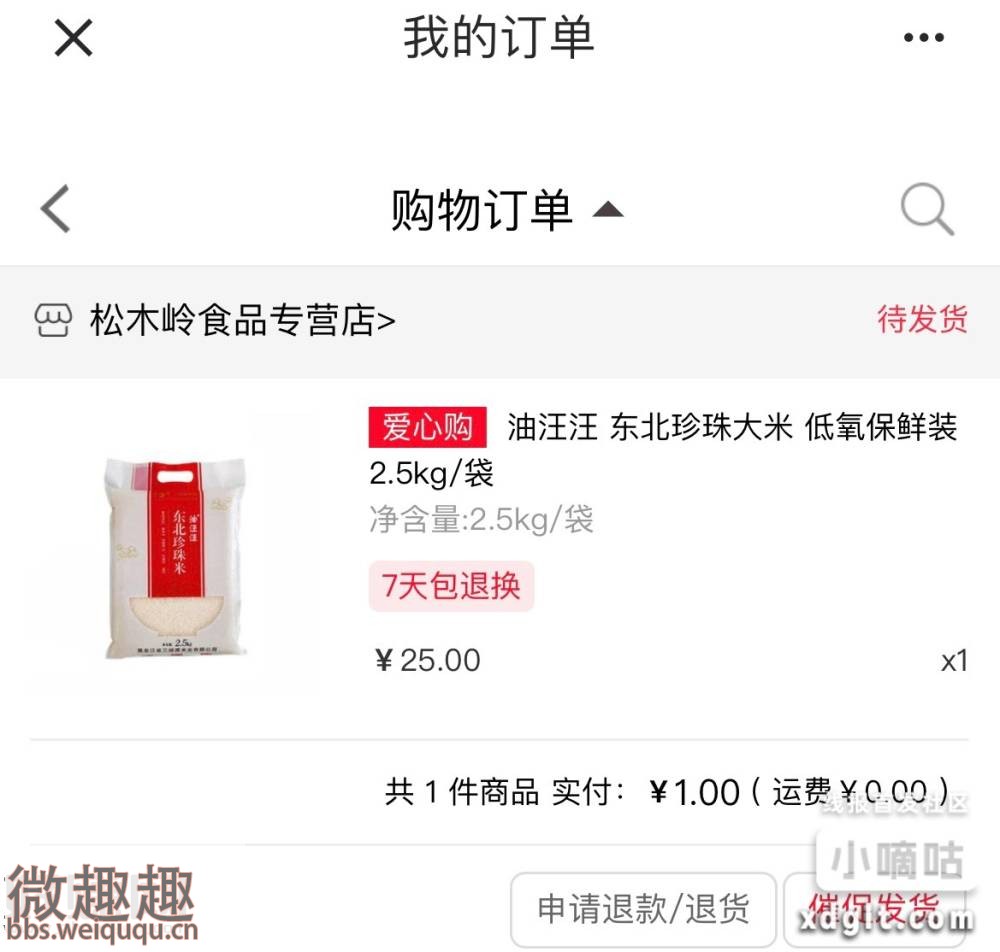Open the three-dot overflow menu

(x=923, y=39)
